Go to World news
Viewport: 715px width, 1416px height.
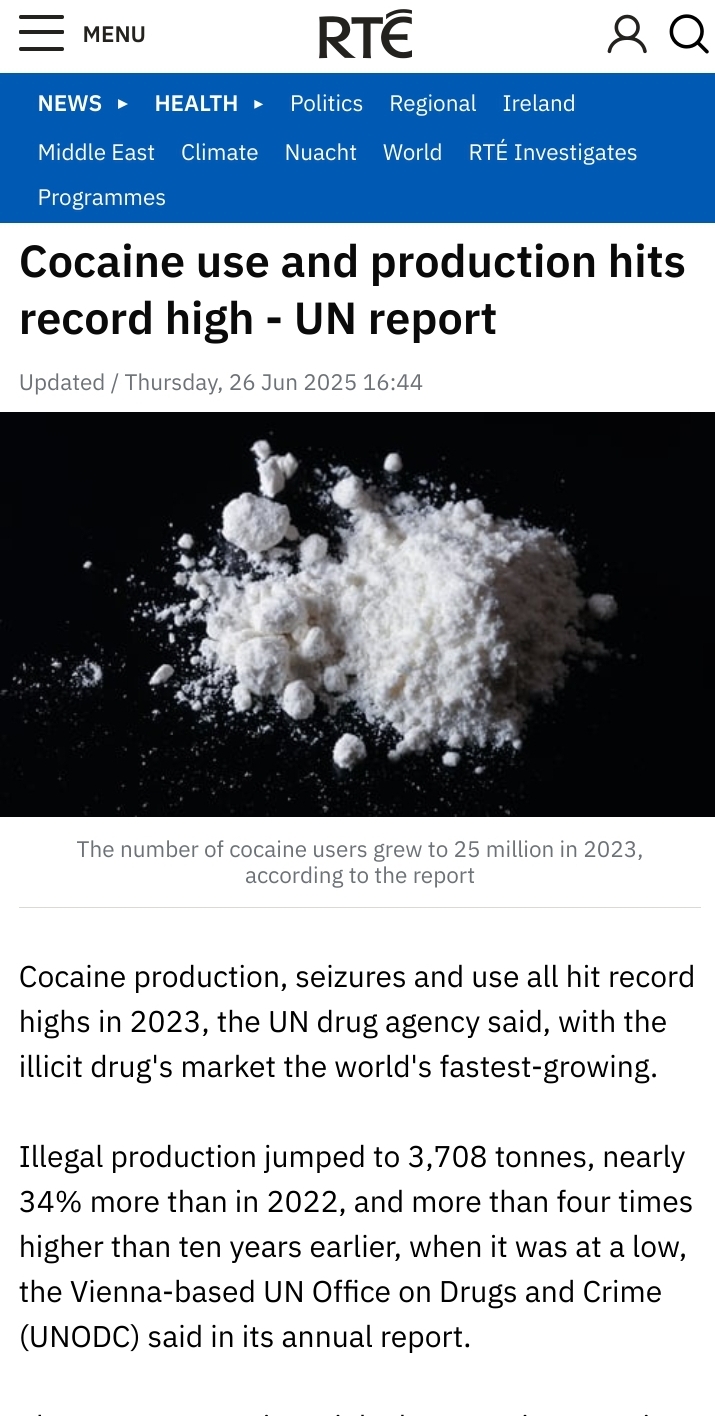(x=412, y=153)
